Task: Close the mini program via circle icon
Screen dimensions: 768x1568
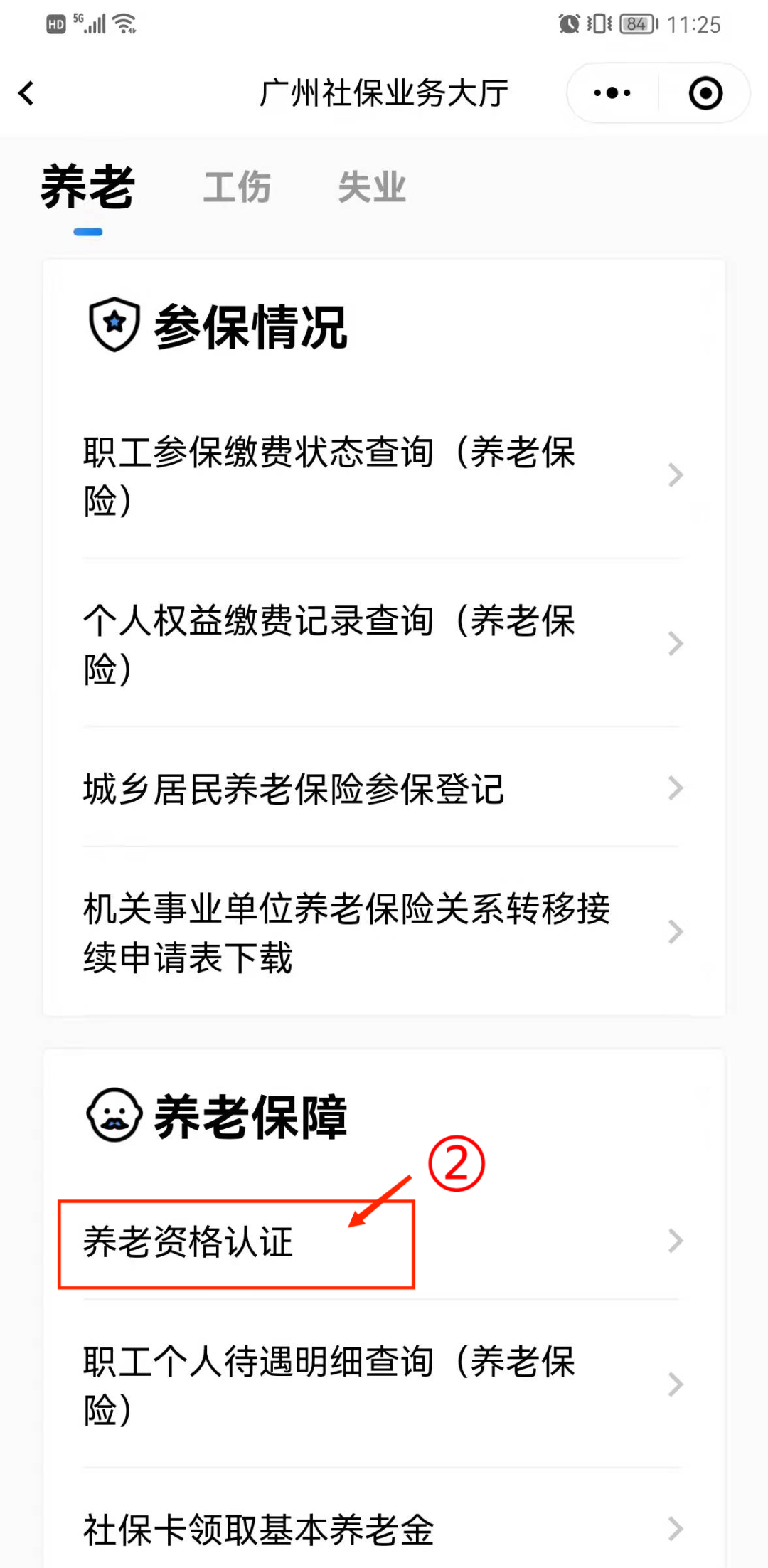Action: tap(705, 93)
